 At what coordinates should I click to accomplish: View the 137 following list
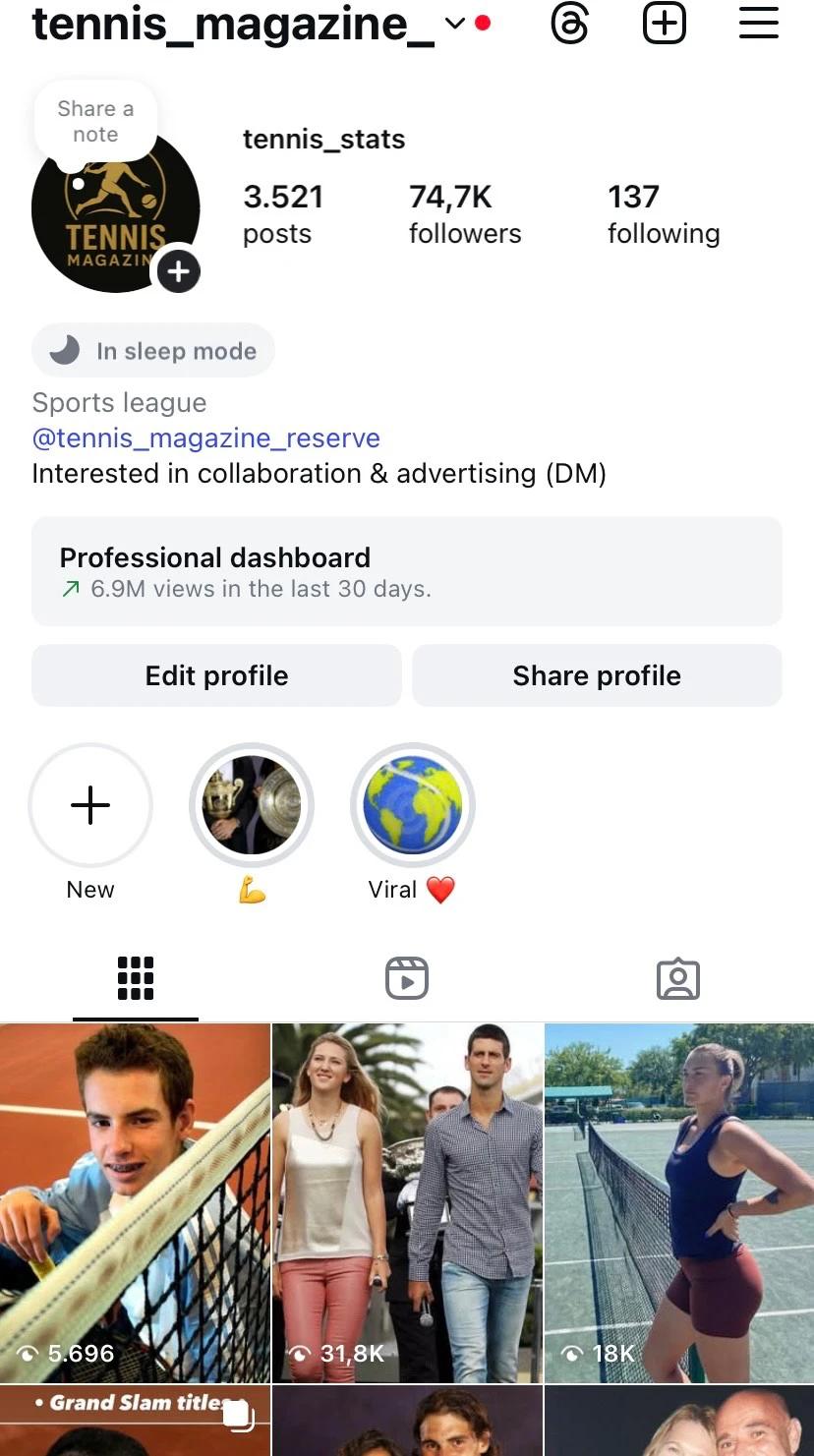pos(663,213)
